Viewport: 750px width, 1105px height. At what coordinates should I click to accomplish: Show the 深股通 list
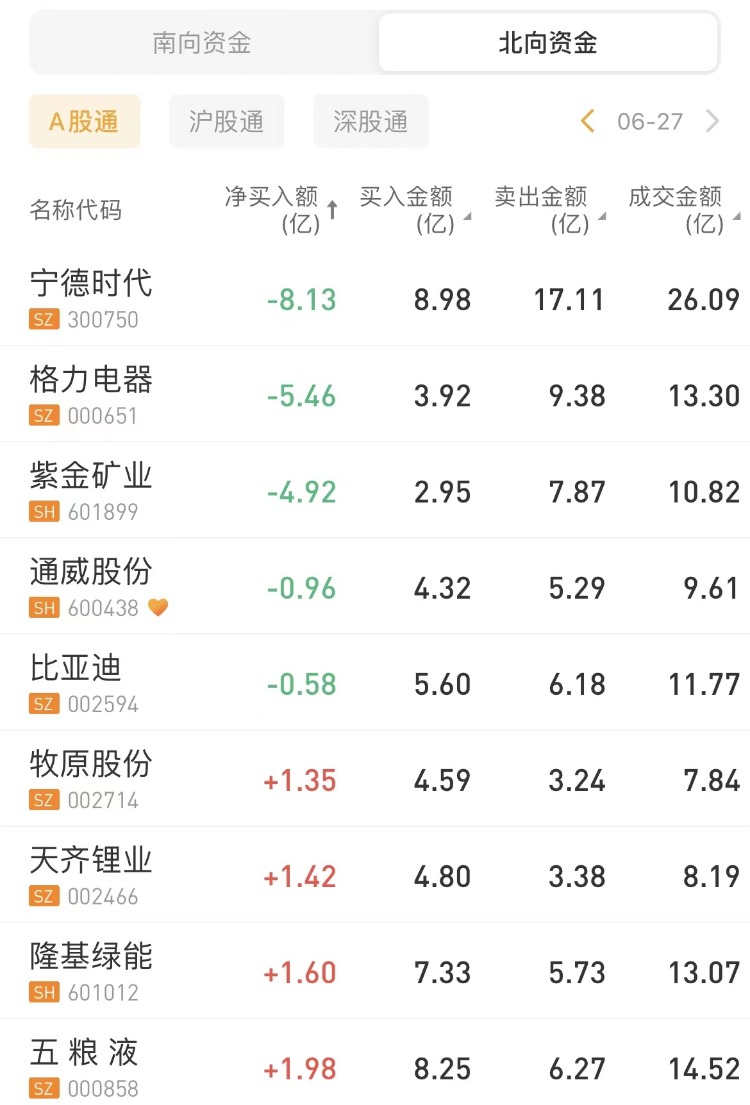click(370, 122)
